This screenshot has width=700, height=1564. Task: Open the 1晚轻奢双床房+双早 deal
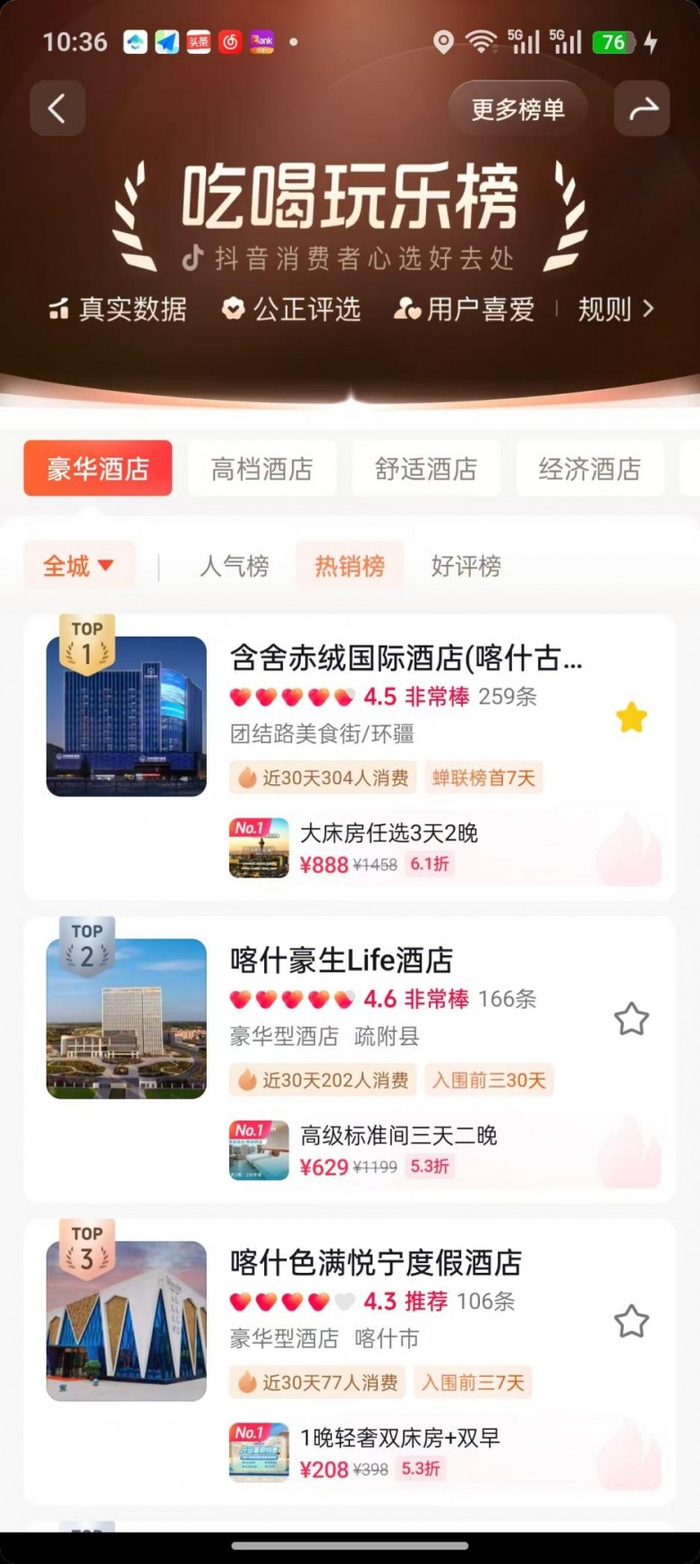[x=445, y=1453]
